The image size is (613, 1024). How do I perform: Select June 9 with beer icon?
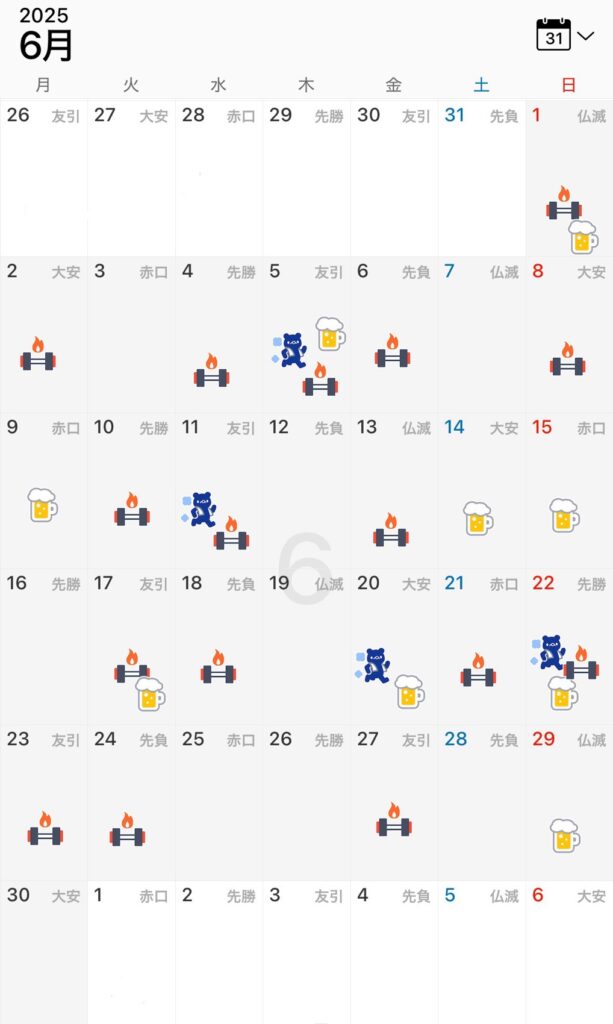pyautogui.click(x=43, y=492)
